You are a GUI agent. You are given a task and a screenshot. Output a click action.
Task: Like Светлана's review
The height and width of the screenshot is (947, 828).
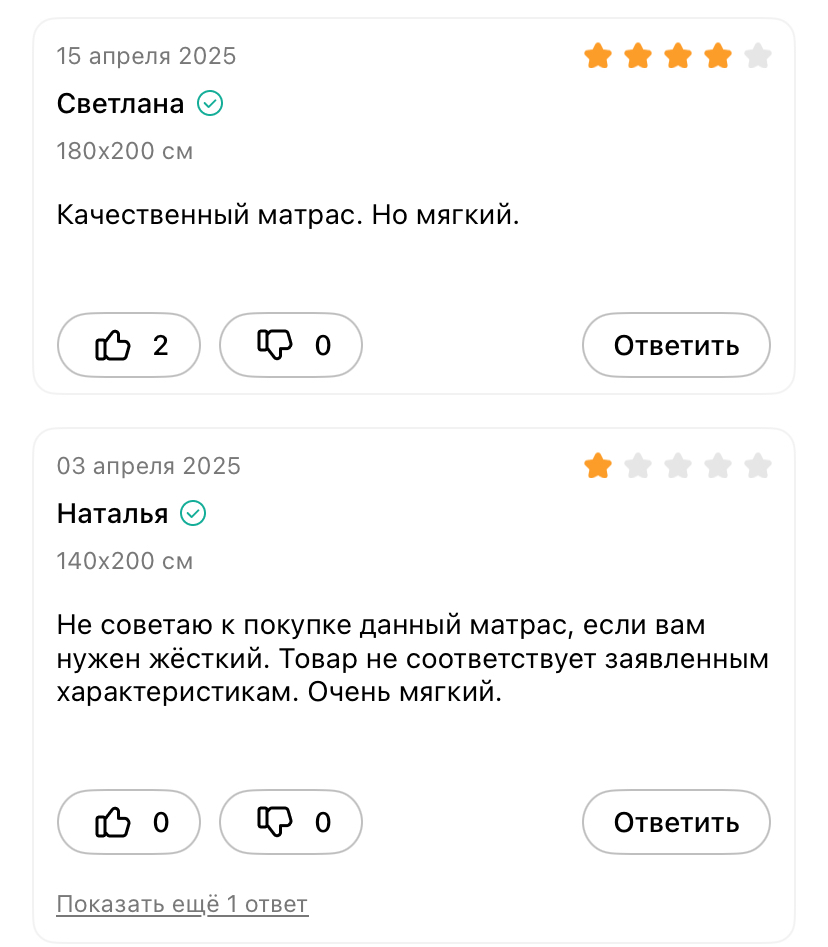(x=129, y=346)
